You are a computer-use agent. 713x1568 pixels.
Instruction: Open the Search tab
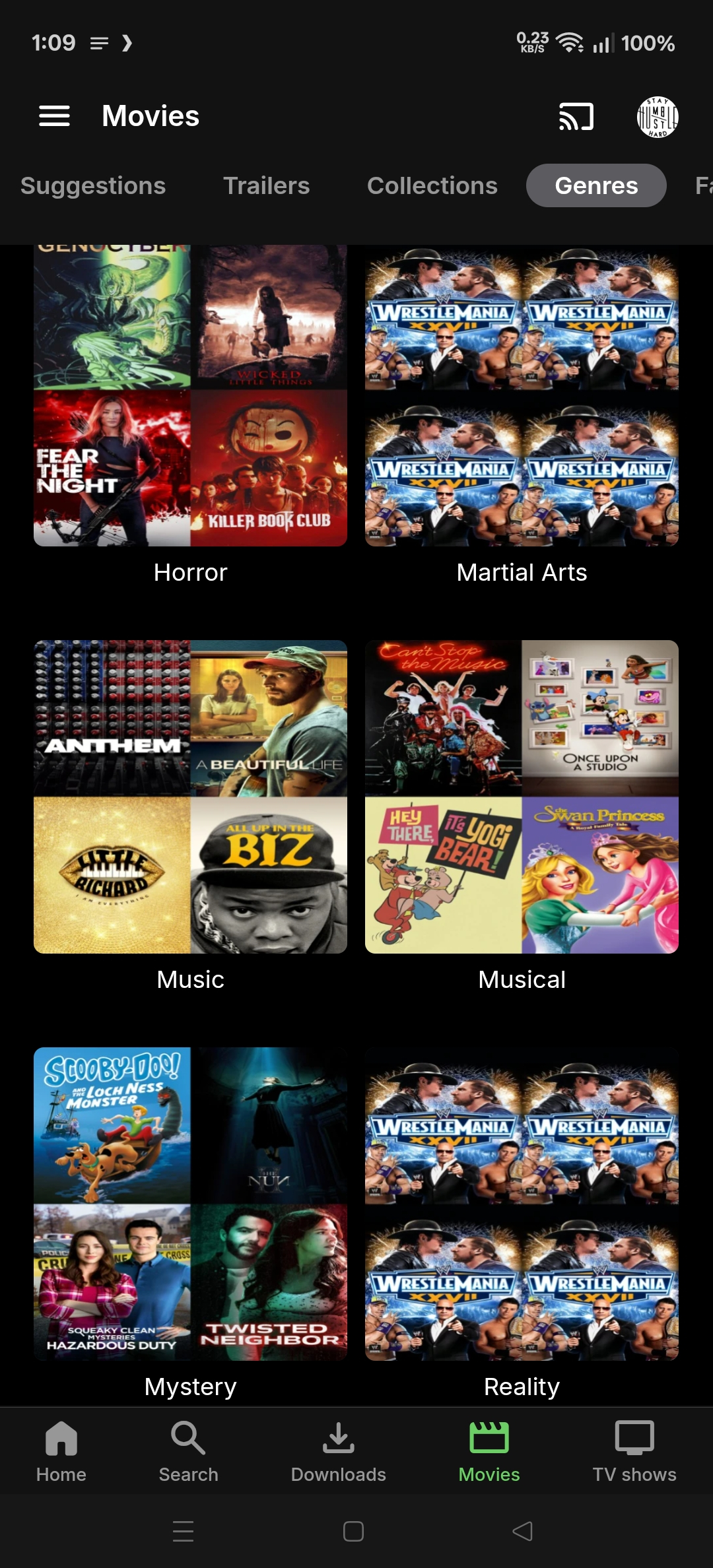point(188,1451)
